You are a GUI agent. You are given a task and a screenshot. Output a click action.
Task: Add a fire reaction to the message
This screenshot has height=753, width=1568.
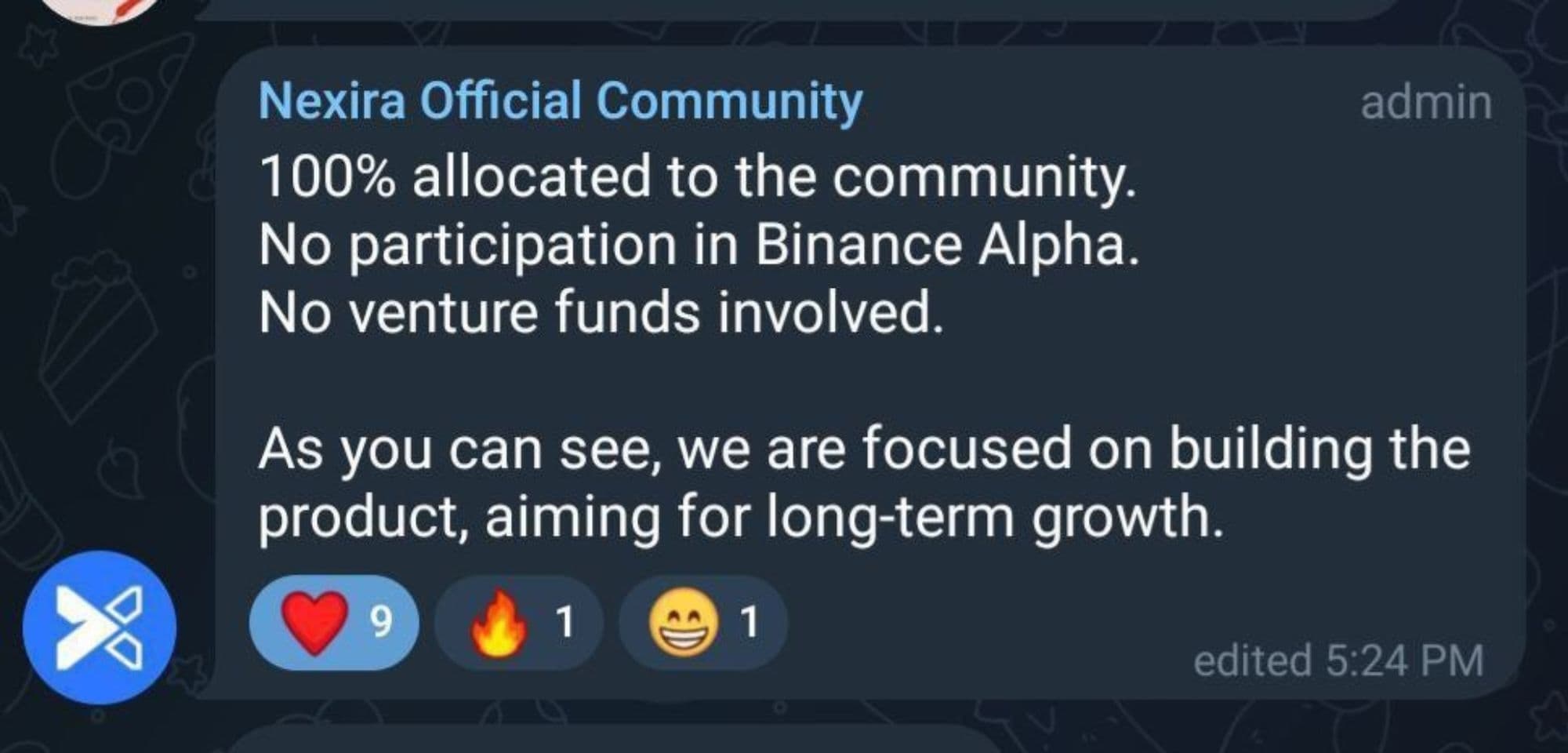[x=518, y=622]
